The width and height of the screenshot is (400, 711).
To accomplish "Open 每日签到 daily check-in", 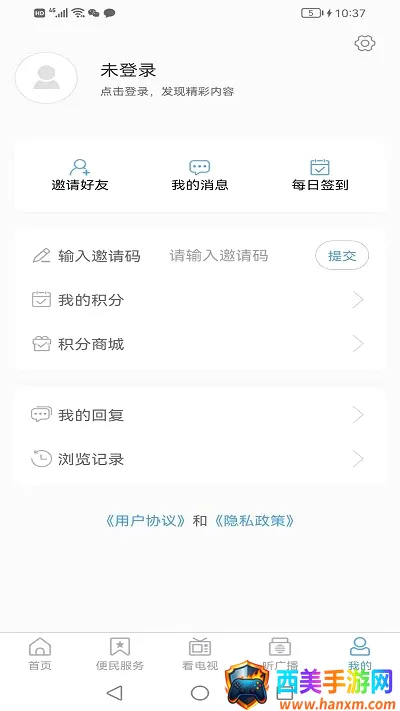I will [x=320, y=174].
